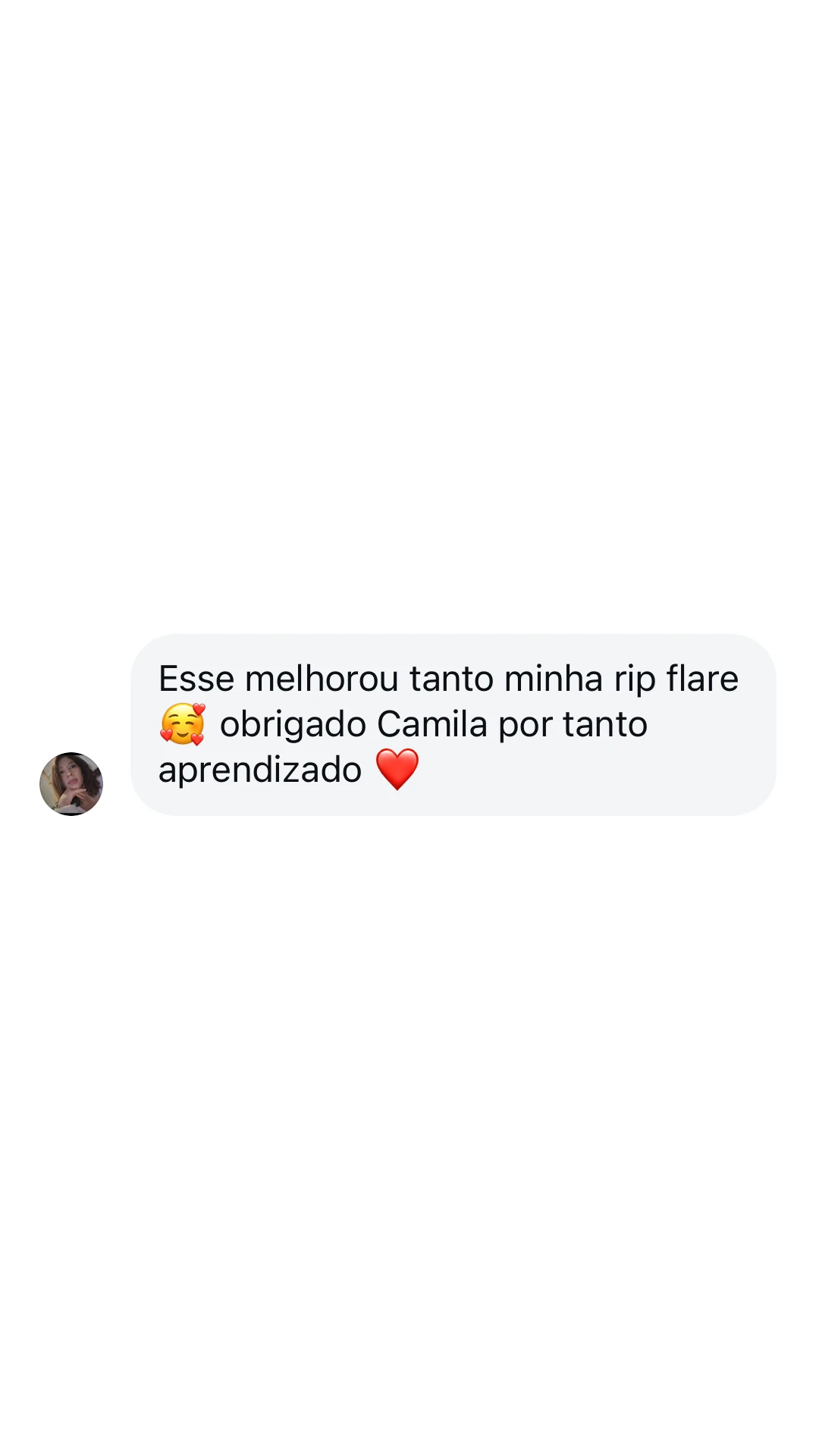819x1456 pixels.
Task: Open the sender's profile via their avatar
Action: click(72, 783)
